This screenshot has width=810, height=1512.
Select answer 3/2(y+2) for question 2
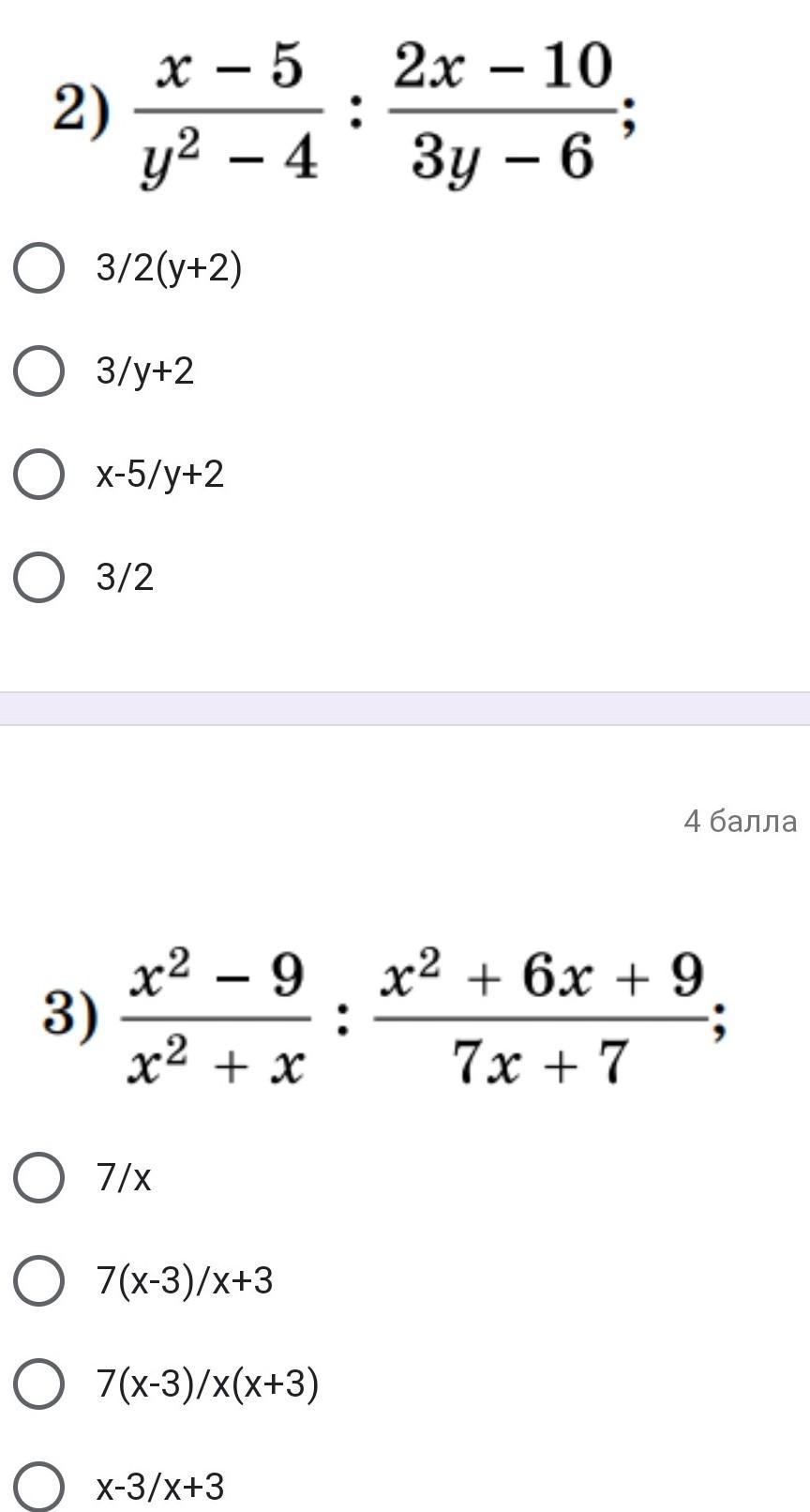[x=39, y=268]
